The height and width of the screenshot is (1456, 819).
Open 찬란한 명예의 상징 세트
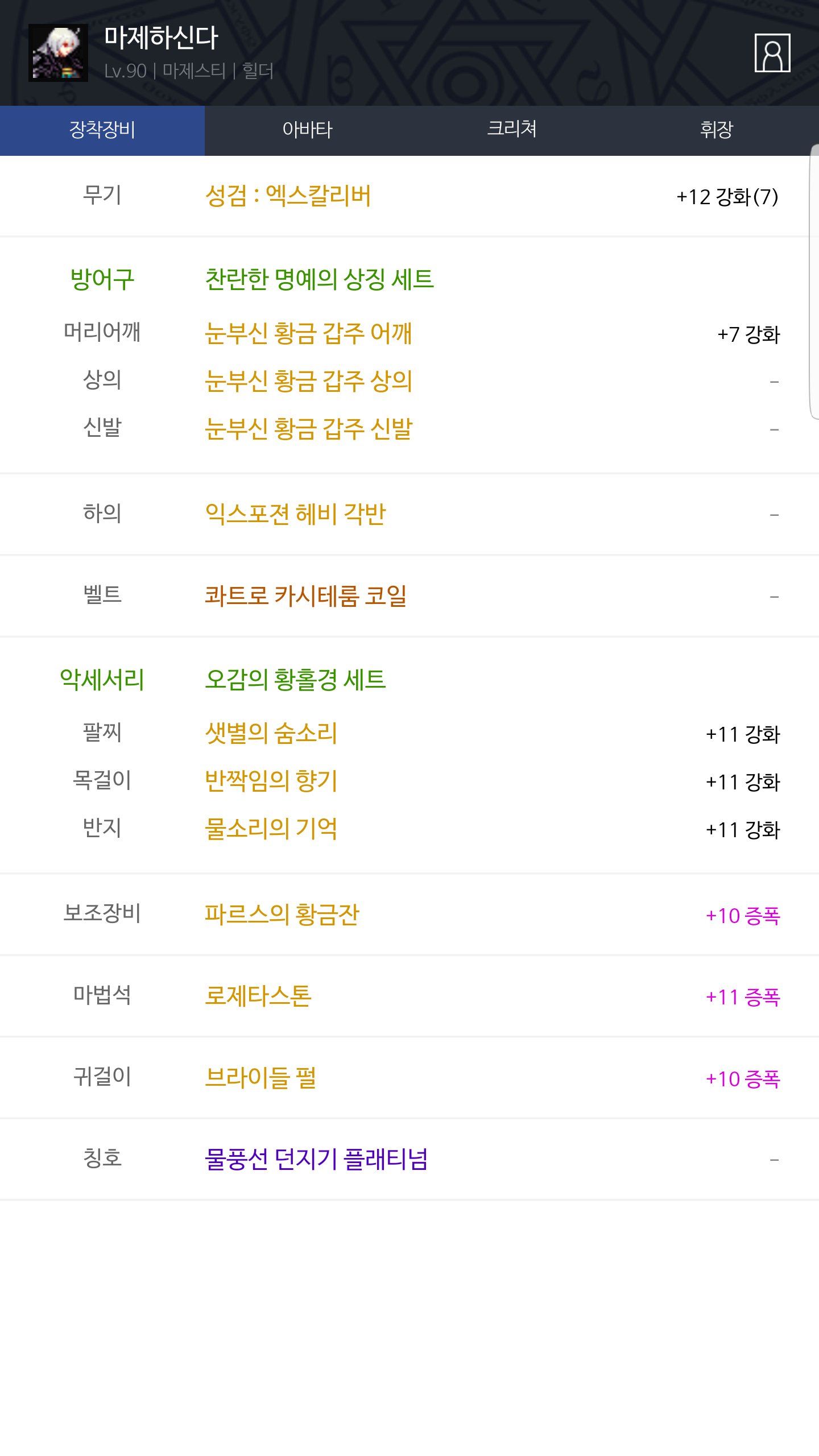pyautogui.click(x=319, y=279)
